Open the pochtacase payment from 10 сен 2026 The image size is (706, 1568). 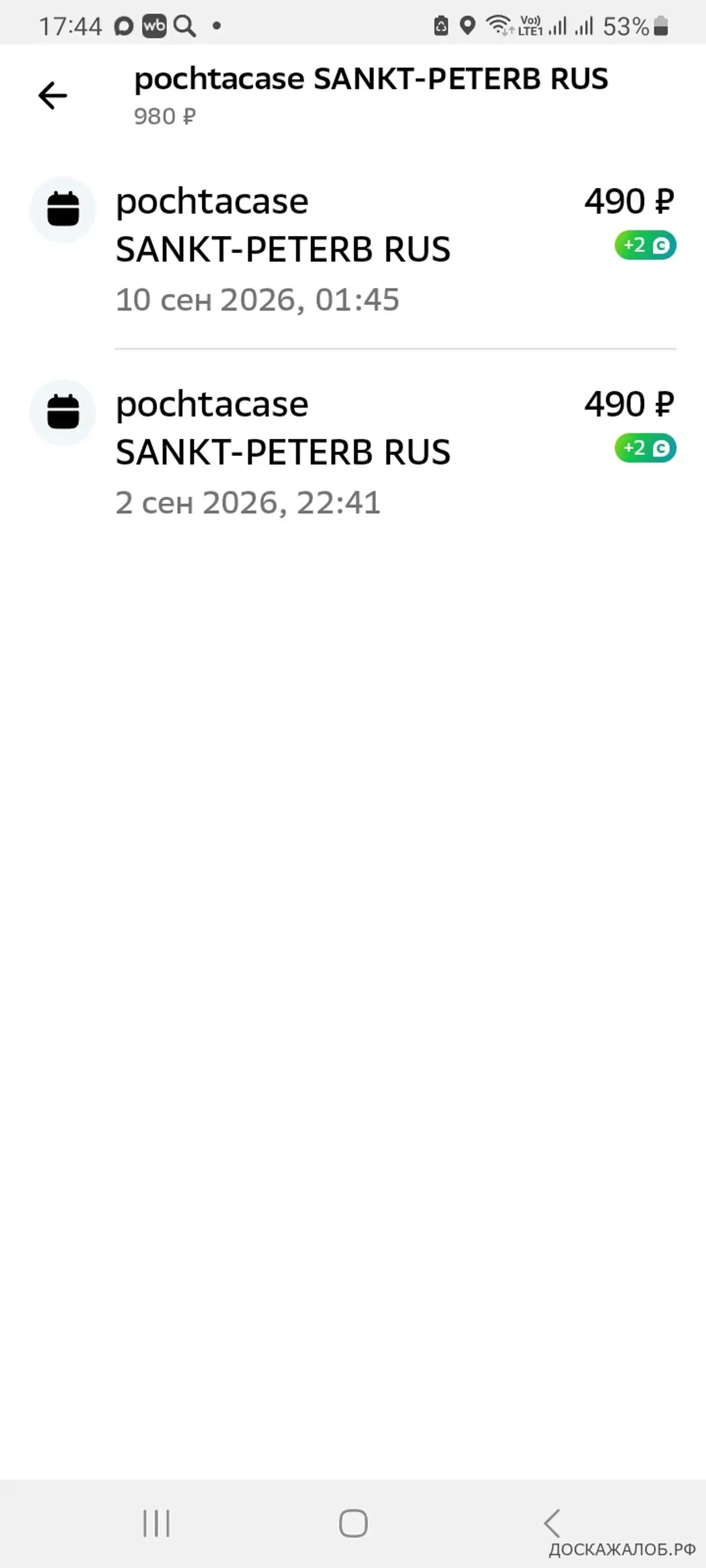352,250
